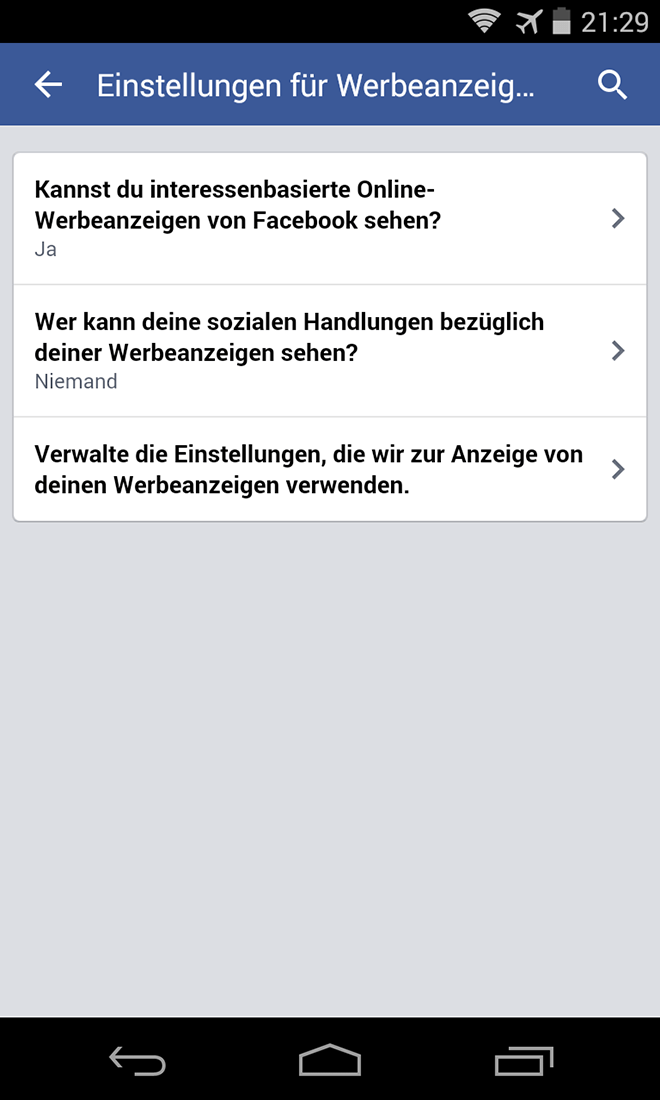Open the system recent apps button
This screenshot has height=1100, width=660.
tap(523, 1060)
